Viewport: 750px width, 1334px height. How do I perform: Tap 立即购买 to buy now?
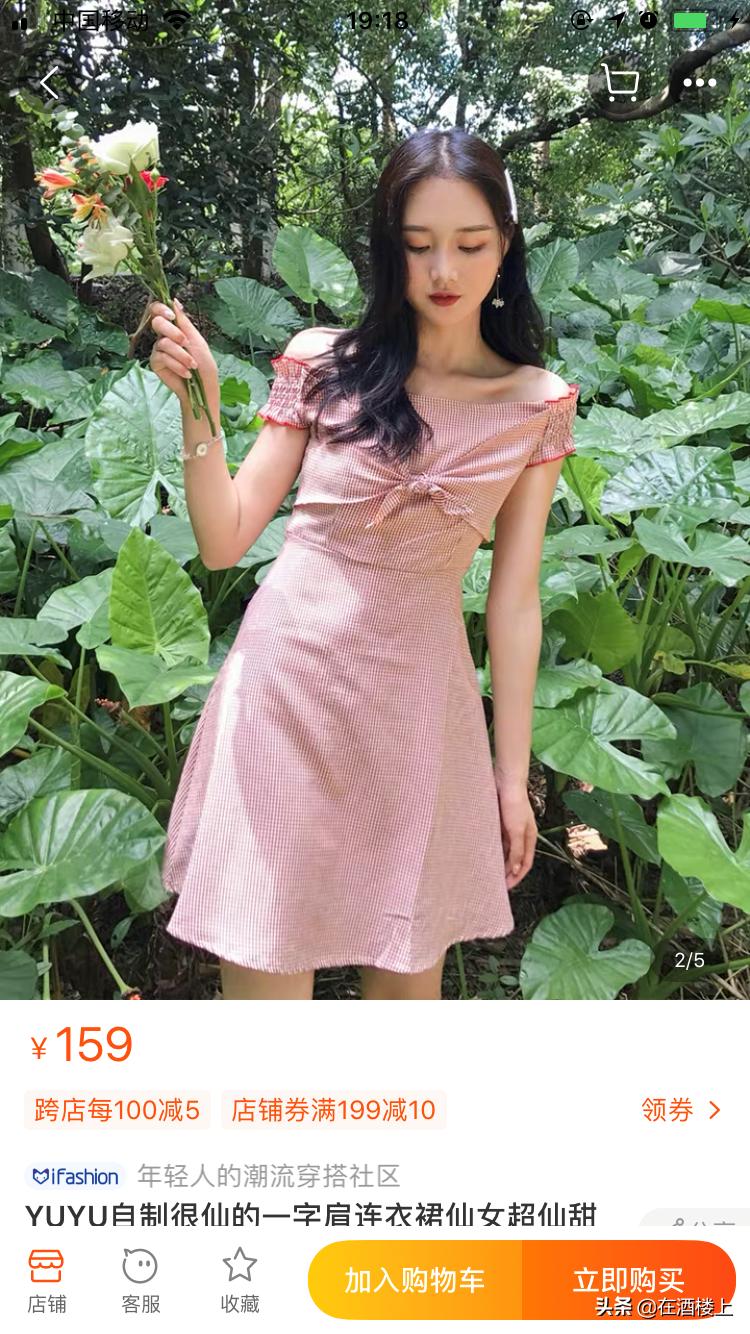click(x=628, y=1280)
